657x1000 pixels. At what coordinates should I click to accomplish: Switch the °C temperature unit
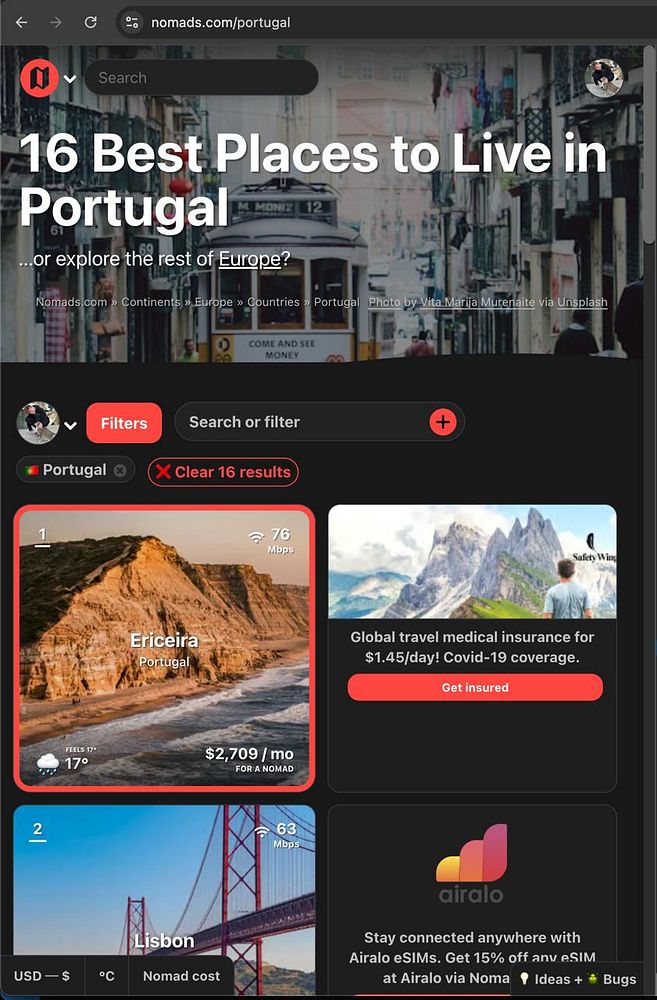[107, 976]
